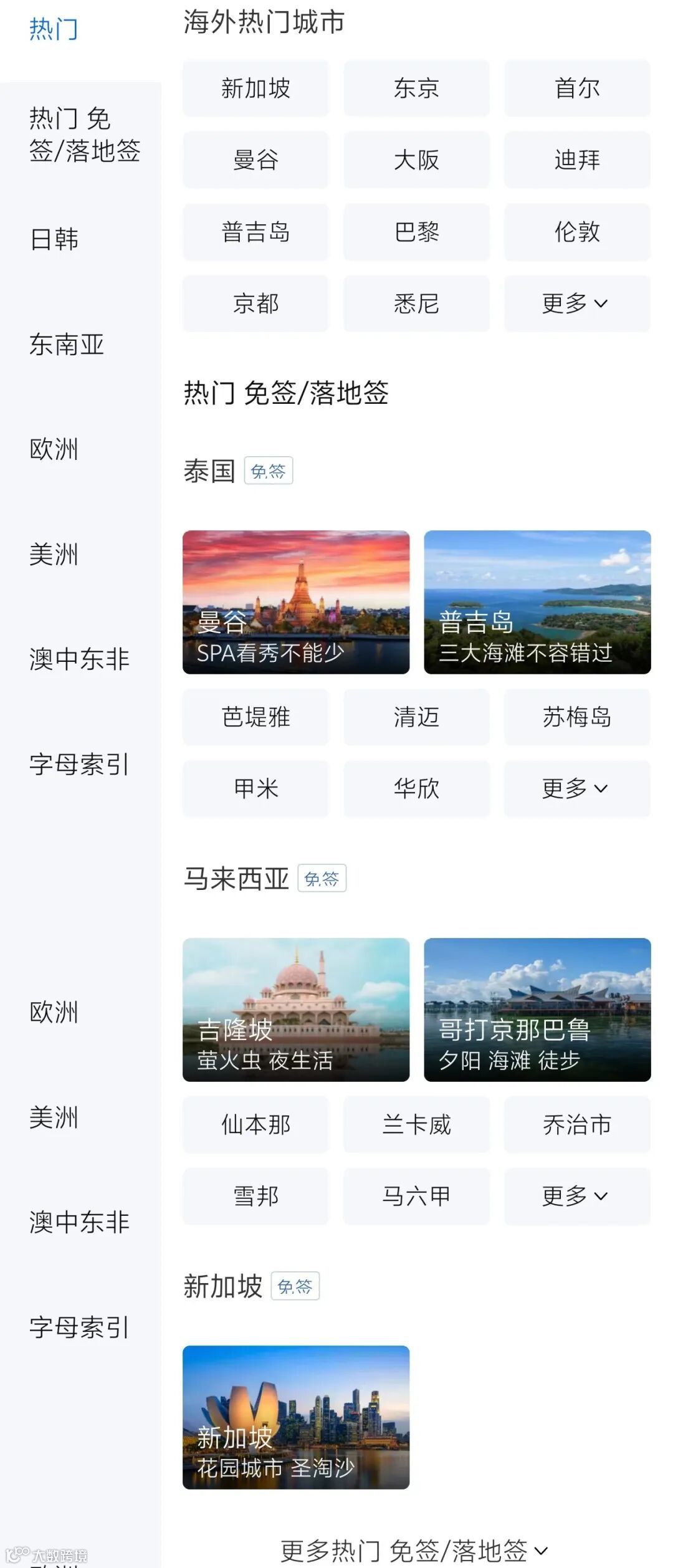The height and width of the screenshot is (1568, 673).
Task: Expand 更多 under 海外热门城市
Action: point(576,304)
